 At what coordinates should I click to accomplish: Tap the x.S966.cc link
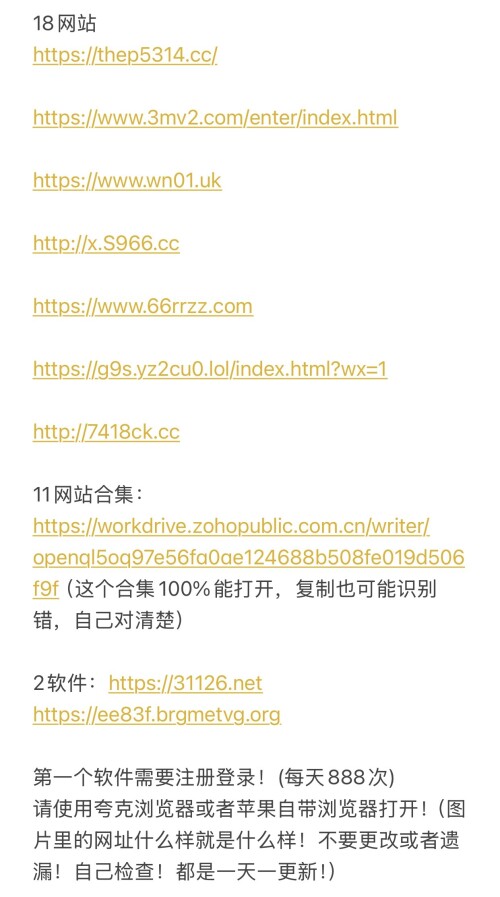pos(106,244)
